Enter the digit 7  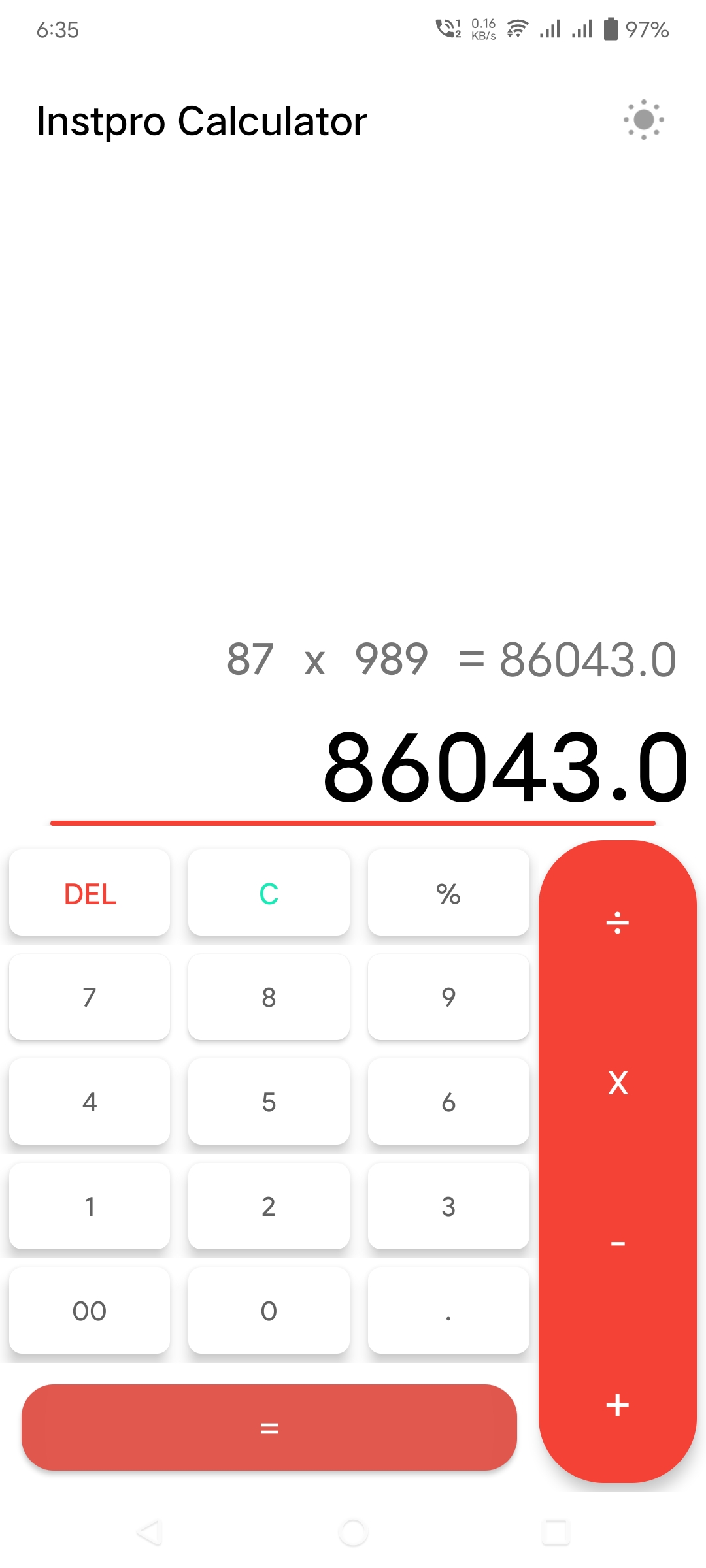(x=90, y=997)
